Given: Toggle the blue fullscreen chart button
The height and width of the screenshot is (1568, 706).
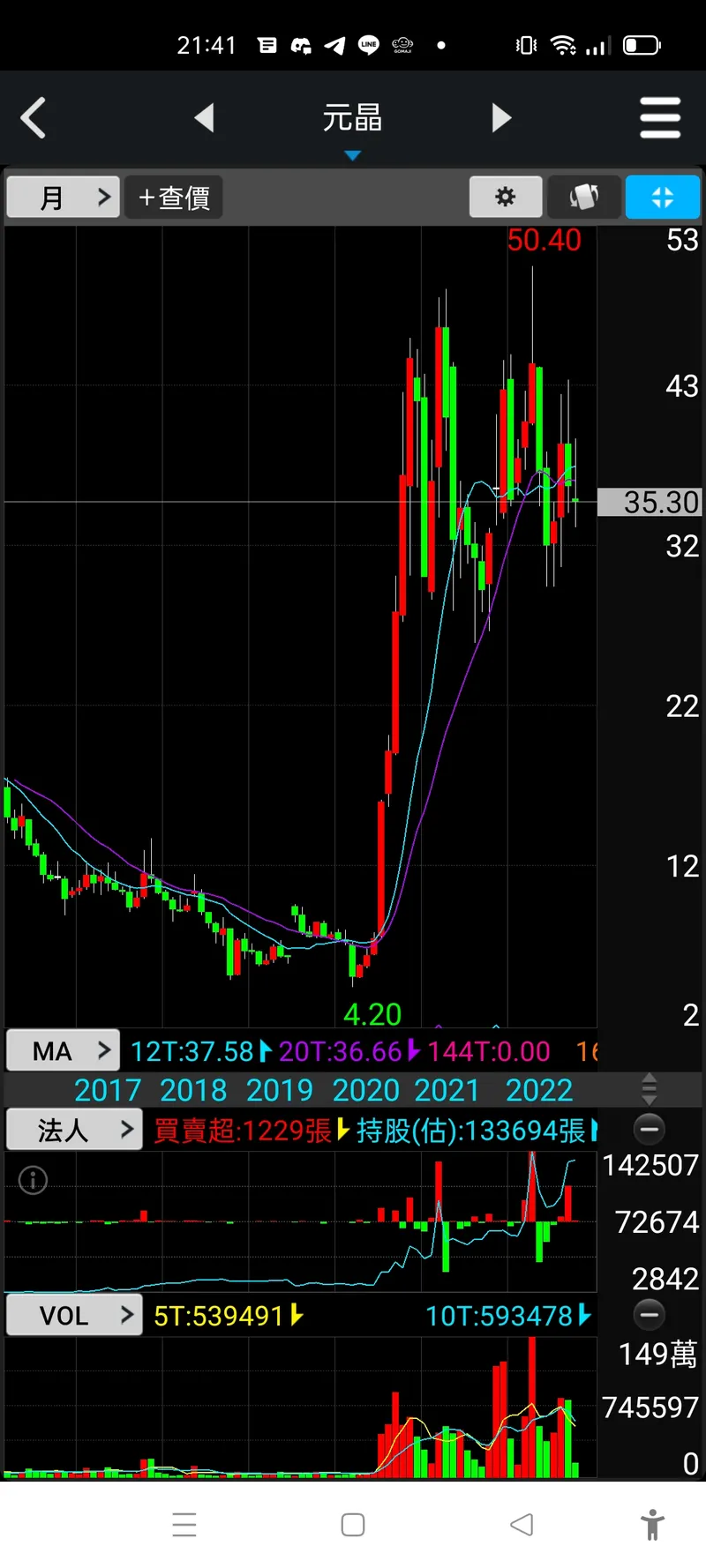Looking at the screenshot, I should pos(662,197).
